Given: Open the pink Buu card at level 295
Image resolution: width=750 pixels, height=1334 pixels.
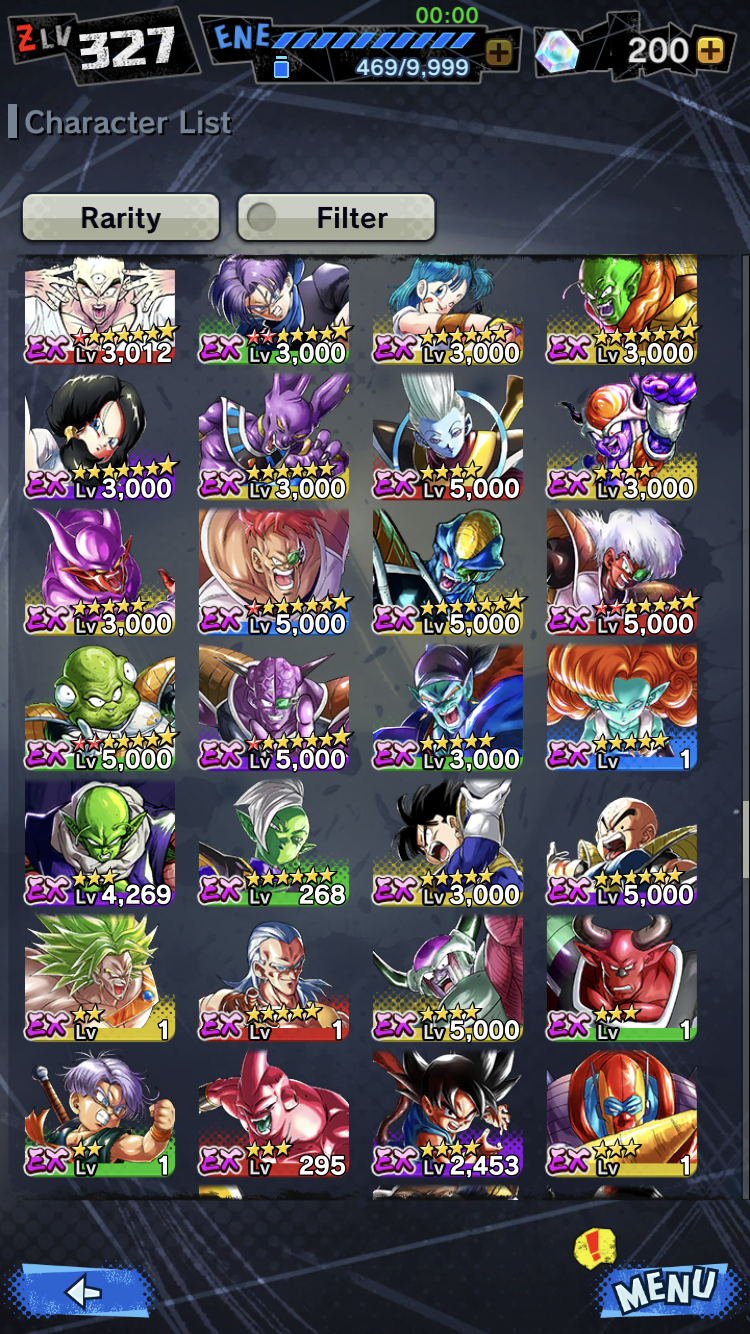Looking at the screenshot, I should tap(274, 1115).
